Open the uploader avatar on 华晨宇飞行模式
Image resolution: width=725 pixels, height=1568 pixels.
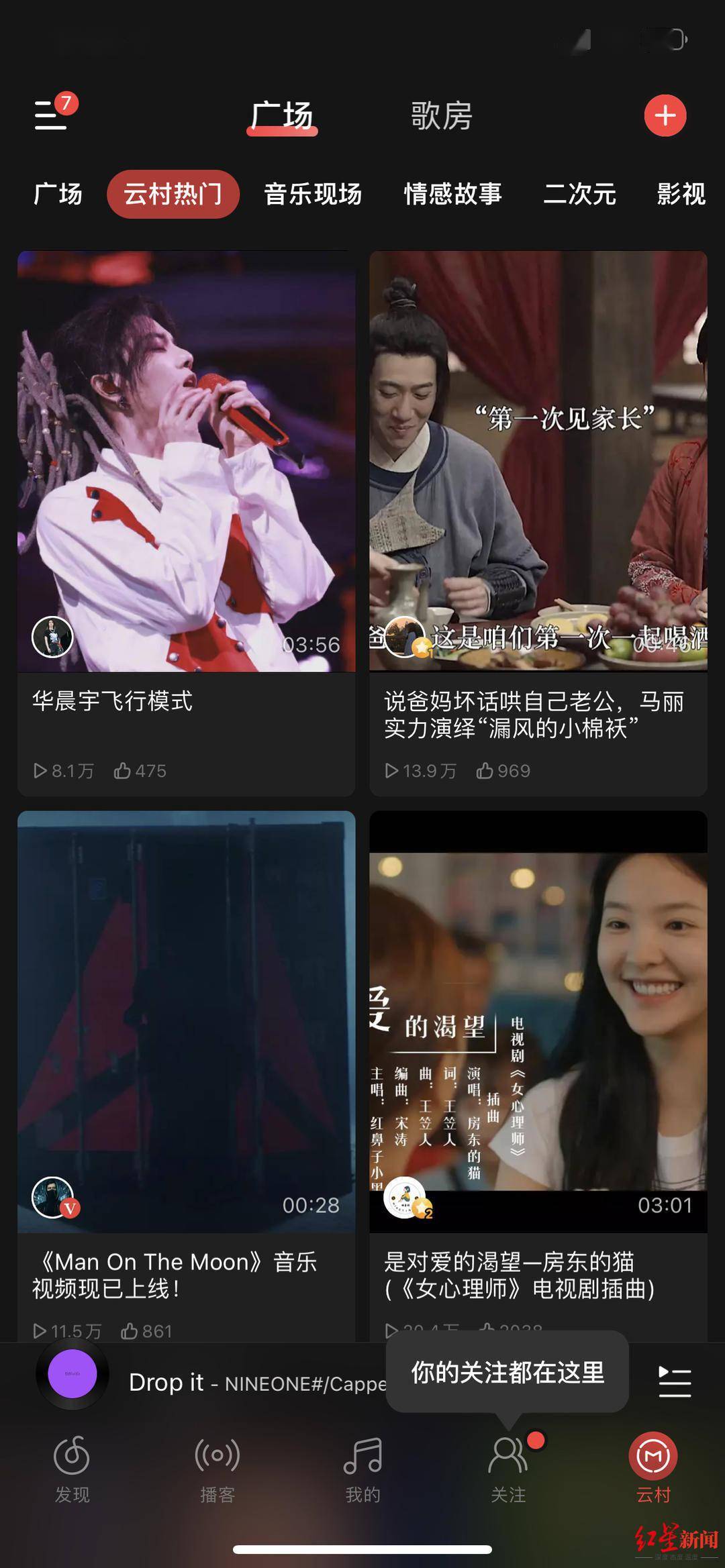52,637
